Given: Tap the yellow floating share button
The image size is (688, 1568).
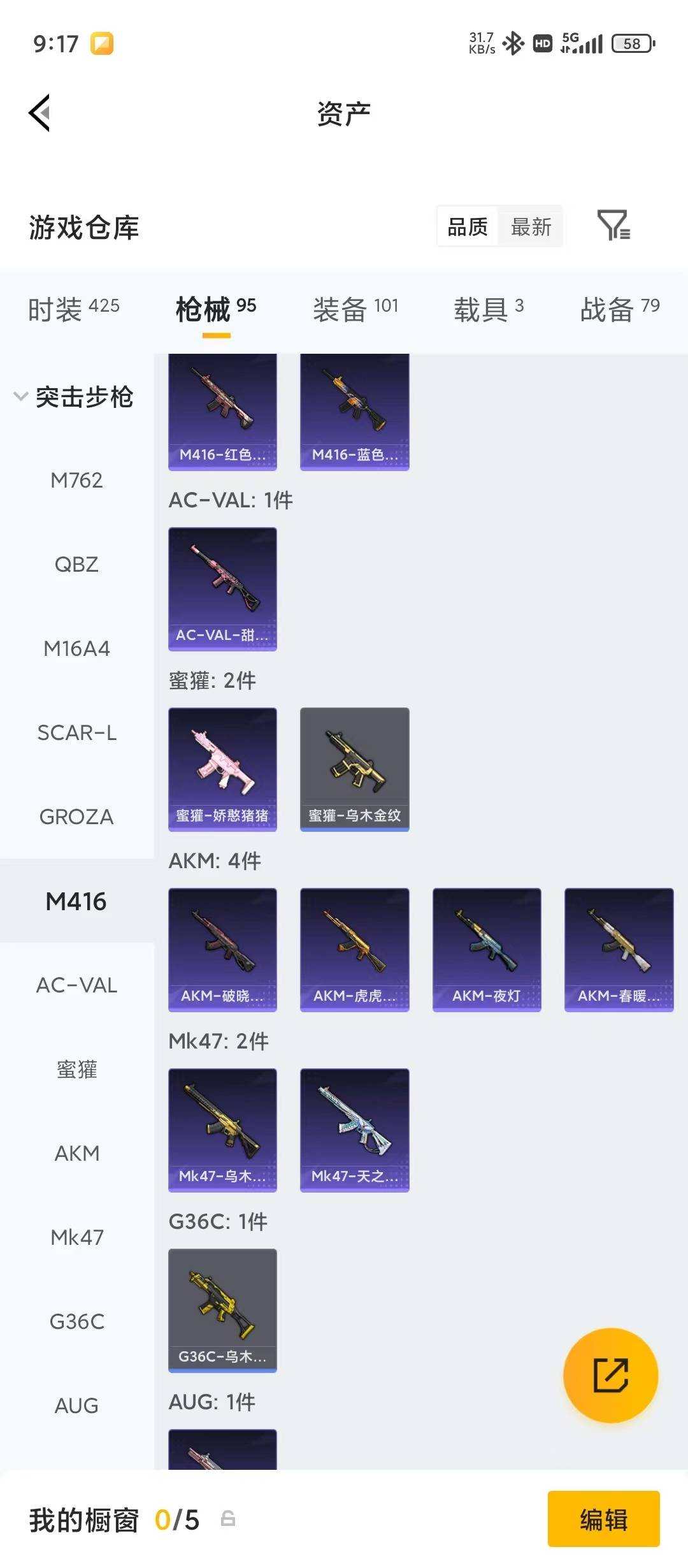Looking at the screenshot, I should point(610,1375).
